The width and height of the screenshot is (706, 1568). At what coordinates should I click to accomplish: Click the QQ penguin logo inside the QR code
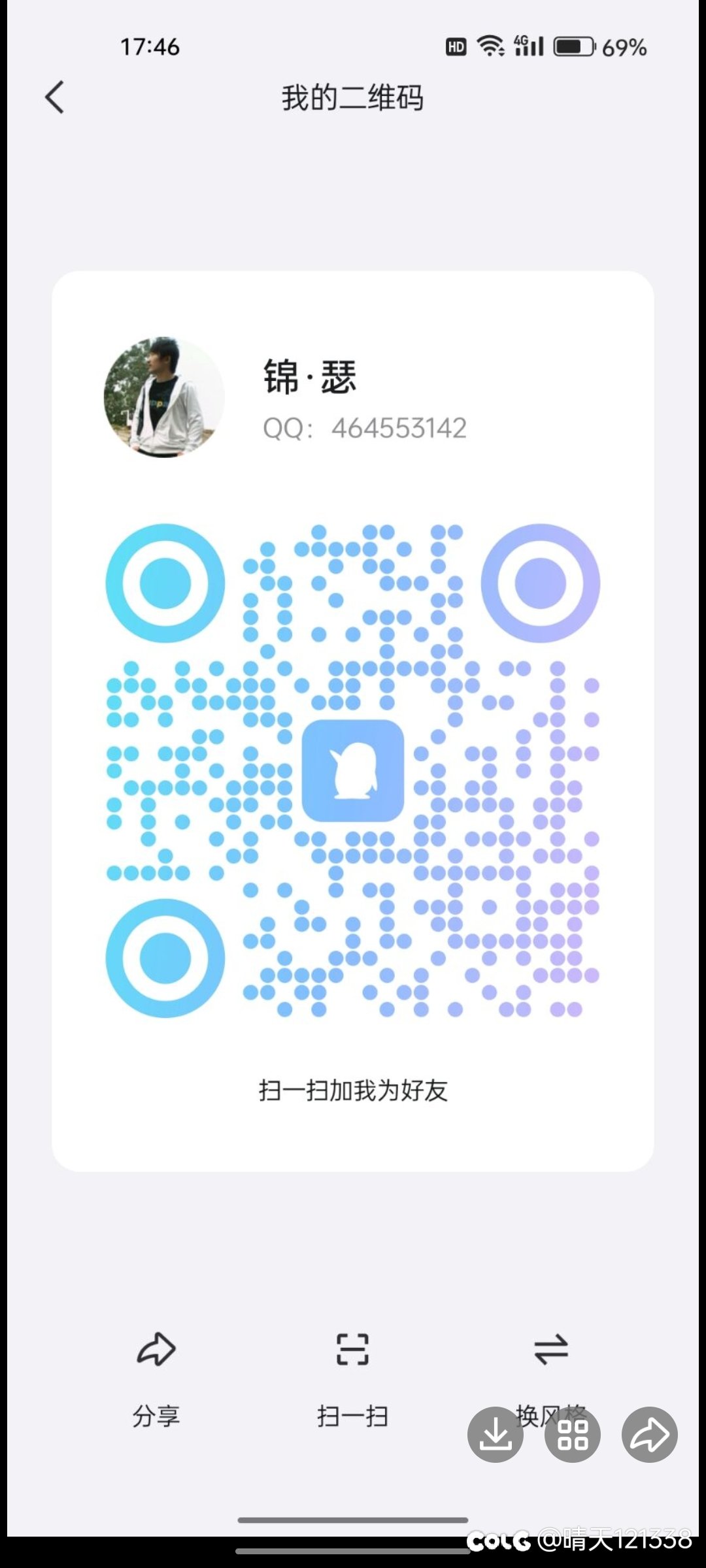coord(352,771)
